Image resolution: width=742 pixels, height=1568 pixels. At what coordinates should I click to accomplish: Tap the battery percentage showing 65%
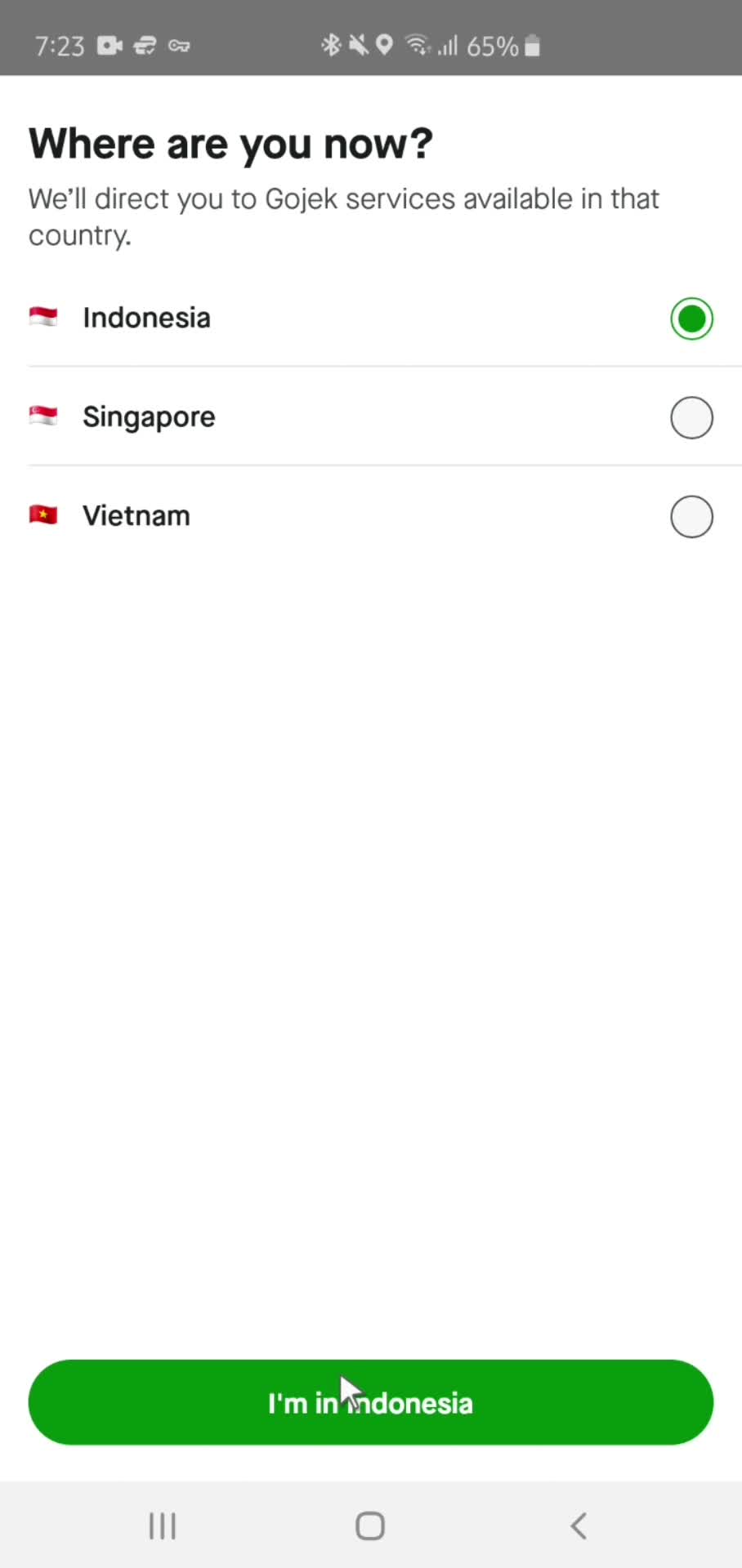491,46
